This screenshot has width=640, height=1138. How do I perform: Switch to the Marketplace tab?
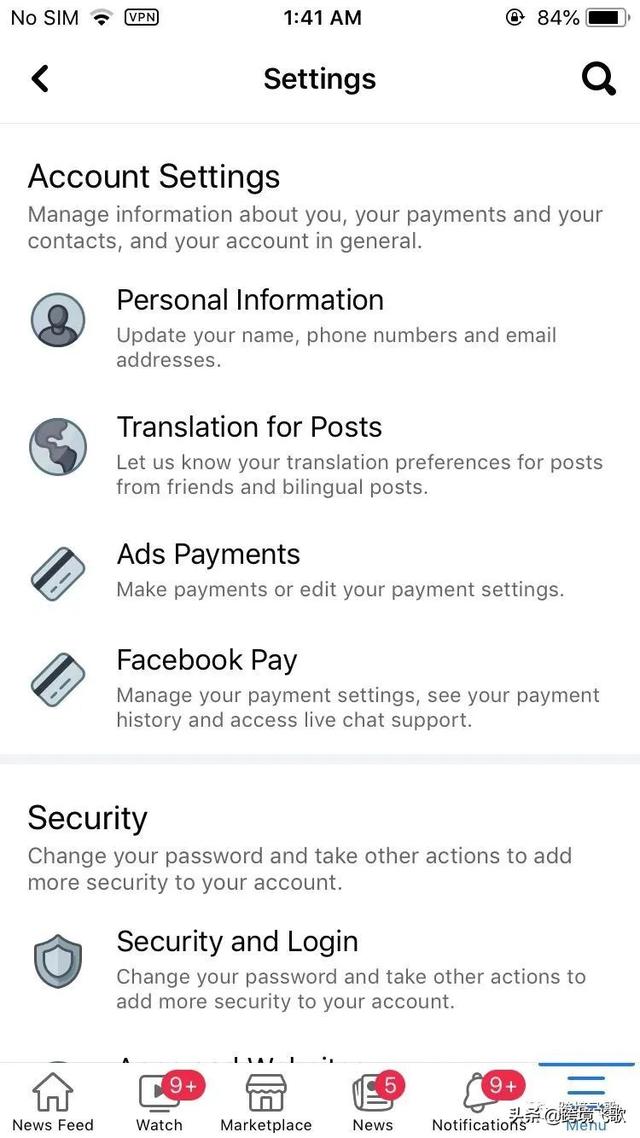click(x=266, y=1100)
